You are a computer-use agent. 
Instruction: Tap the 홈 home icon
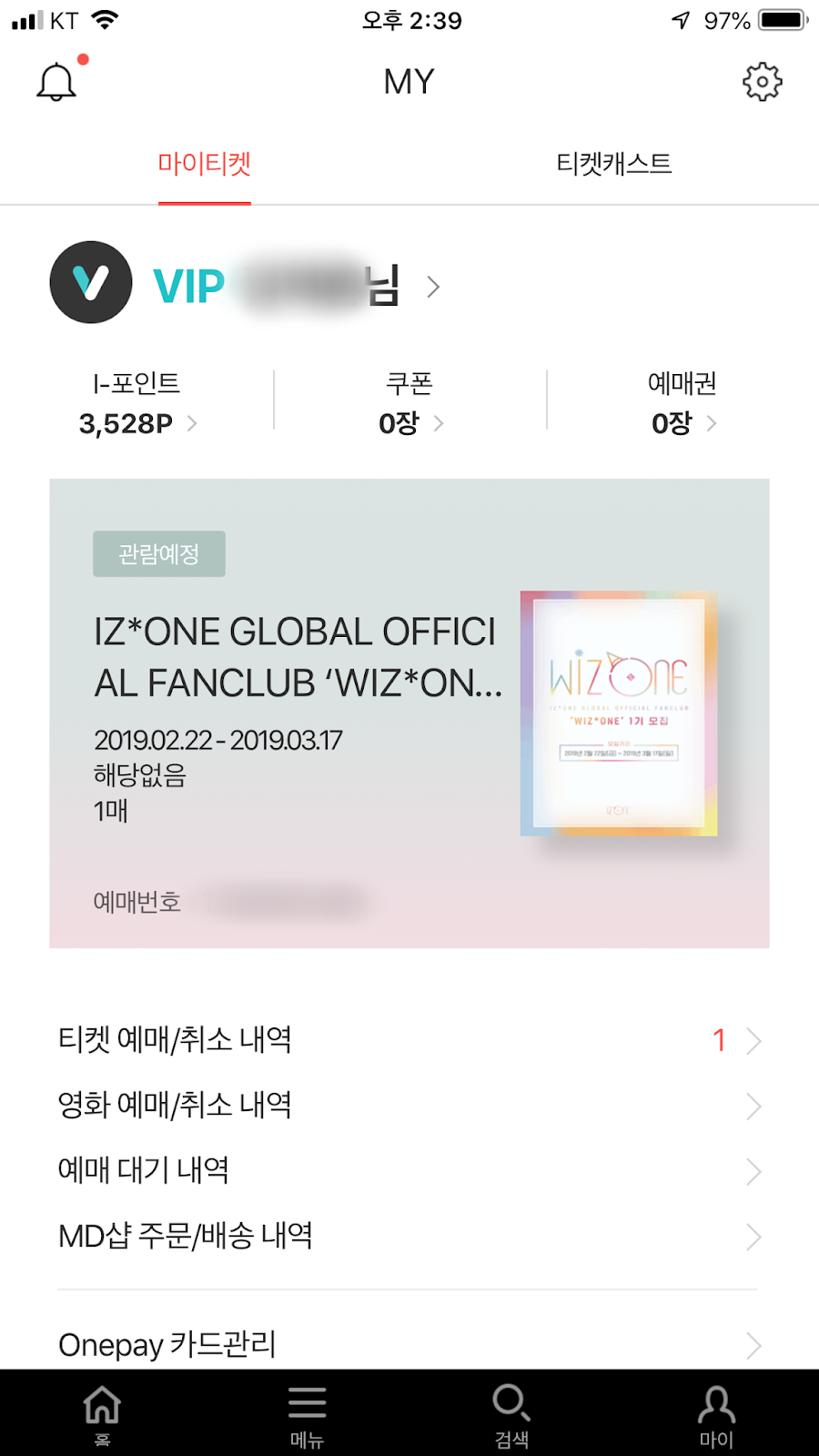102,1410
